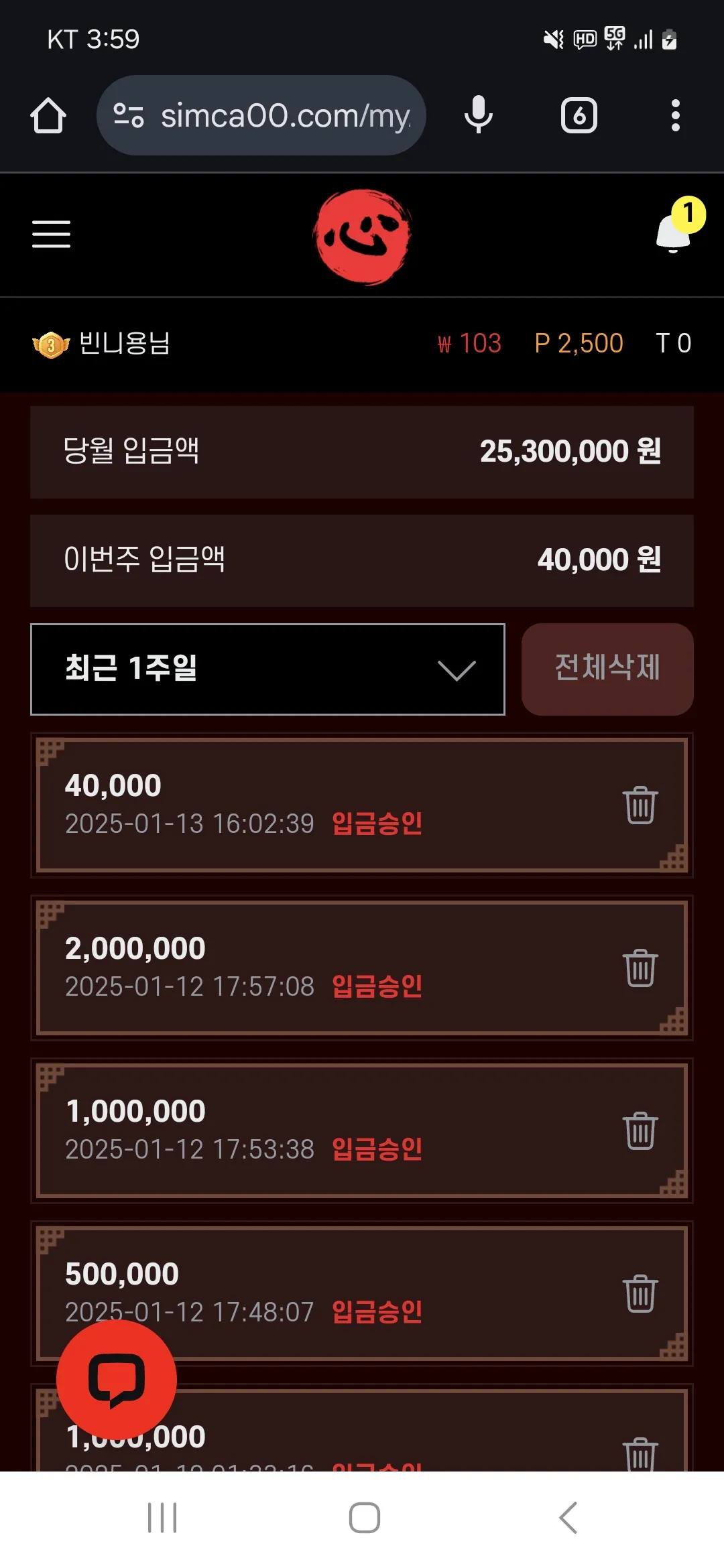The height and width of the screenshot is (1568, 724).
Task: Delete the 500,000 deposit record
Action: pos(640,1293)
